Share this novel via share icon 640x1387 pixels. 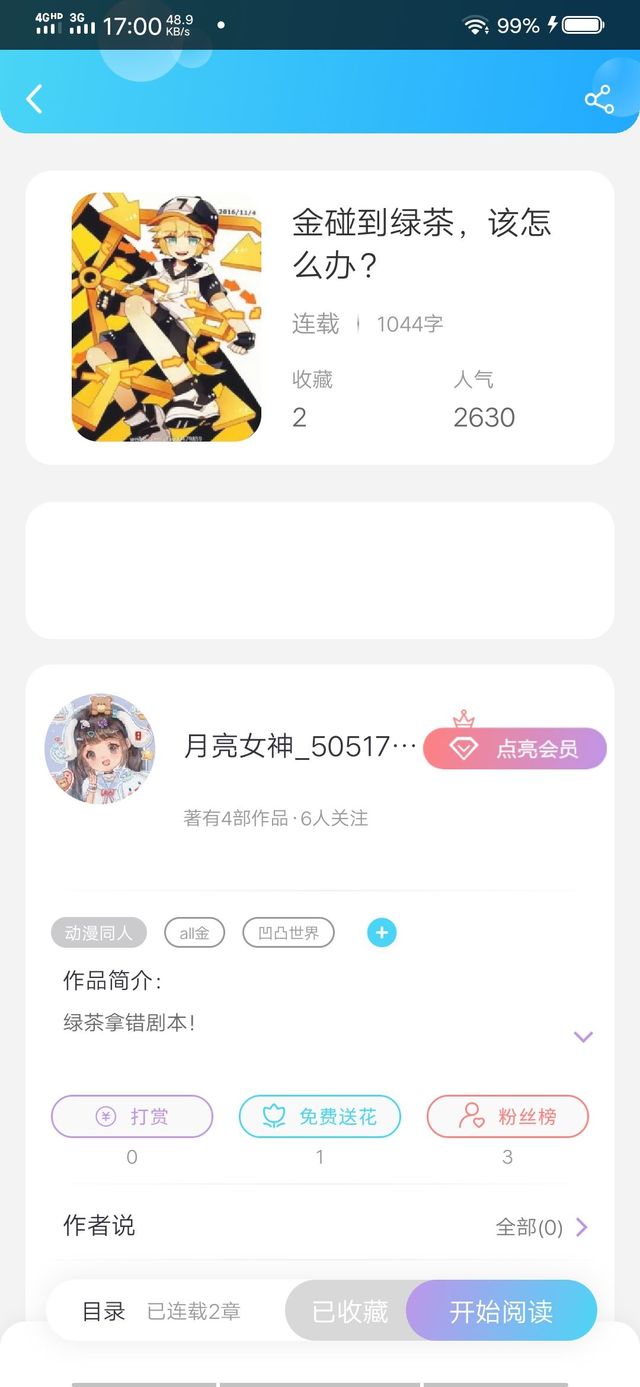[x=598, y=99]
